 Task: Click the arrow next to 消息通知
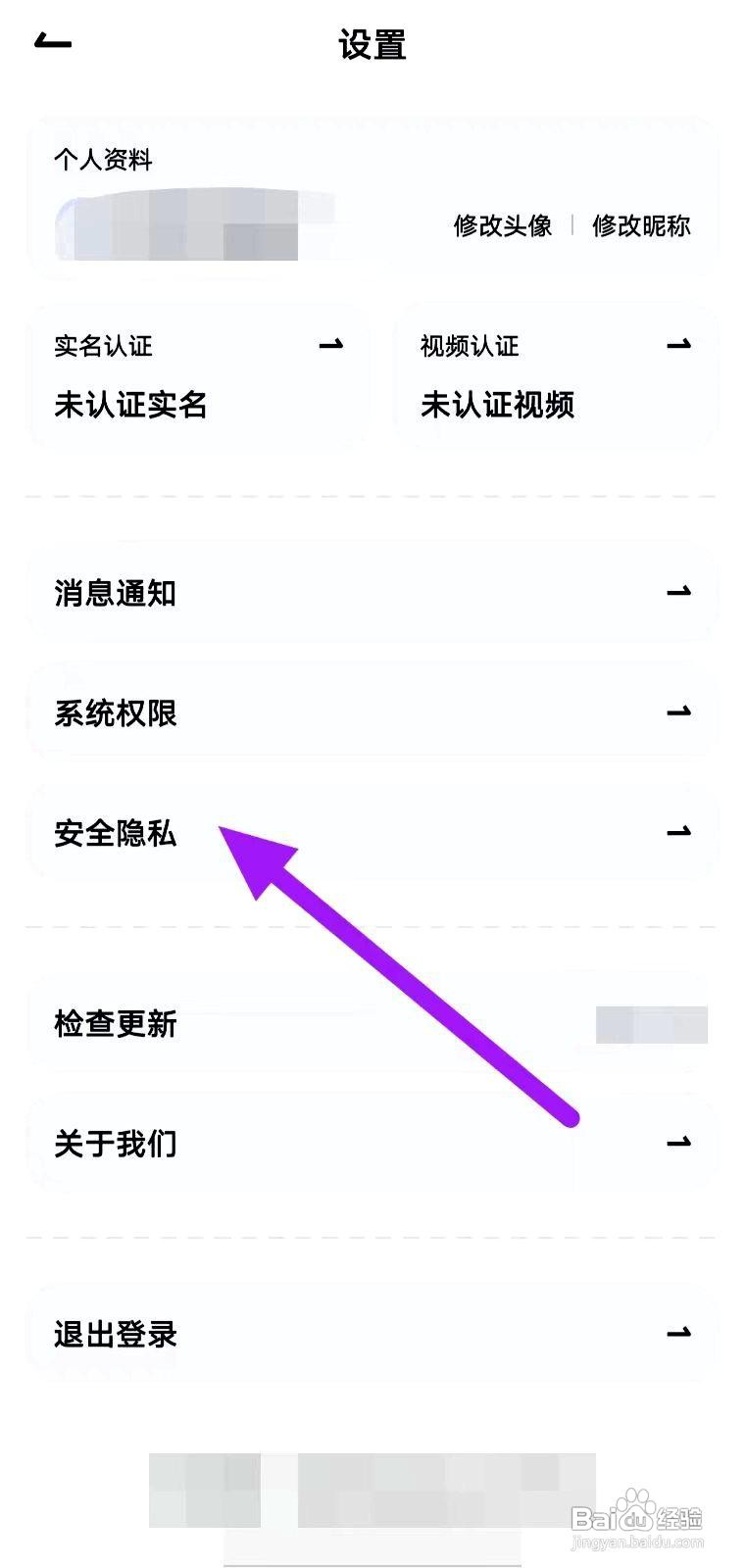(678, 592)
